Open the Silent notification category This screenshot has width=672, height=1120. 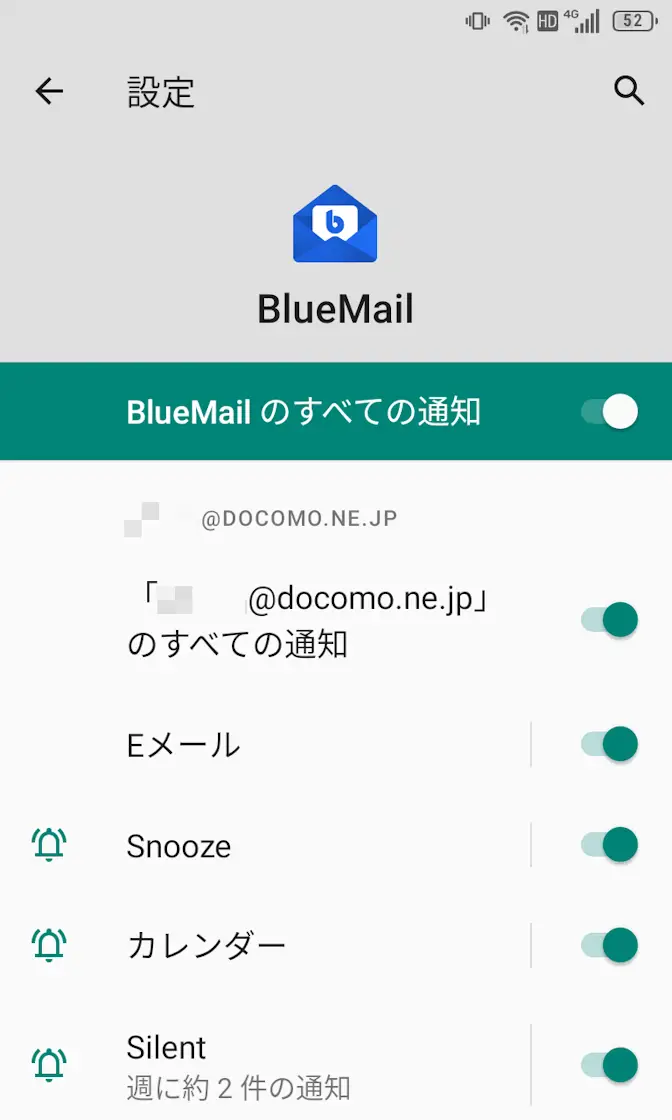pos(300,1065)
